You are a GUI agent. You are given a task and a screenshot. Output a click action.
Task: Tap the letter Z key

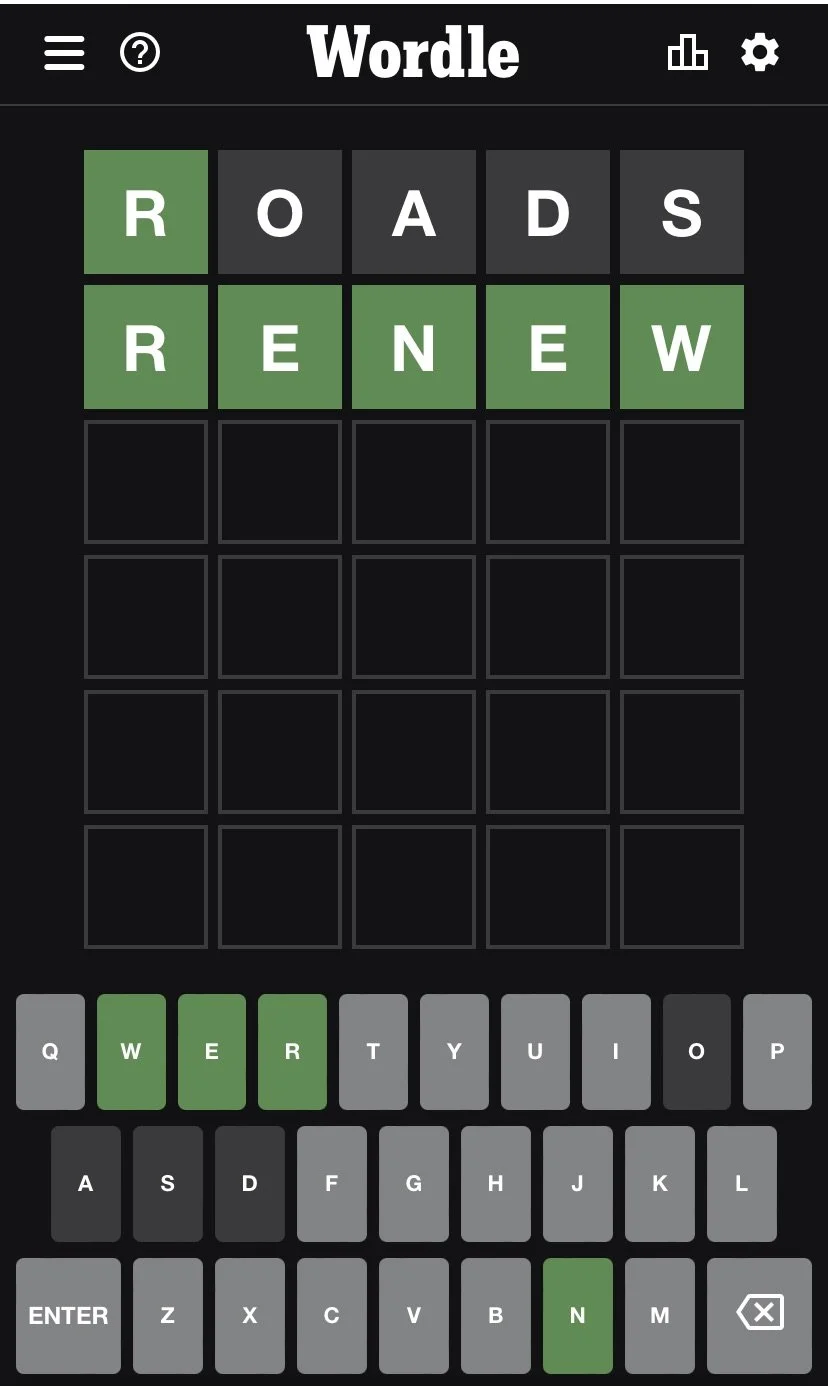[168, 1315]
